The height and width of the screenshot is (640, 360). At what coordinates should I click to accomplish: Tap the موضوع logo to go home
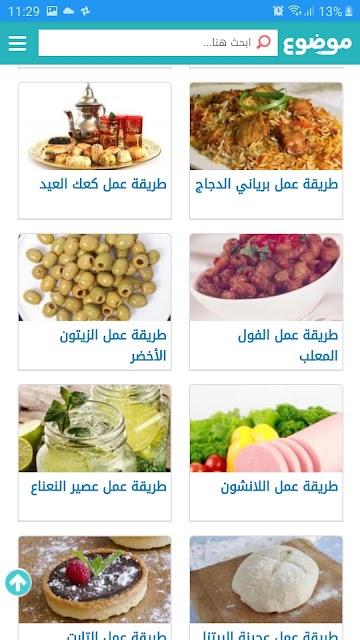pos(318,43)
